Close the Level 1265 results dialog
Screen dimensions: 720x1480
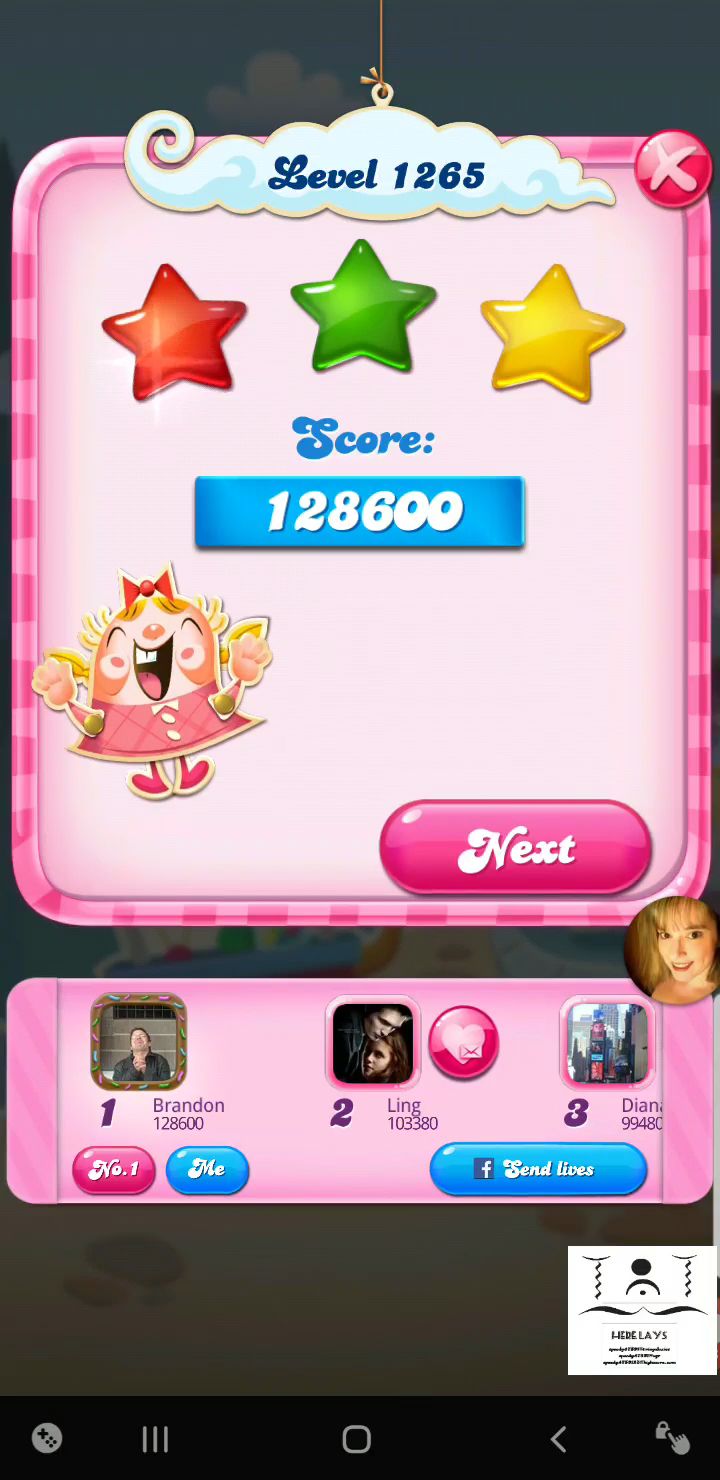coord(672,168)
